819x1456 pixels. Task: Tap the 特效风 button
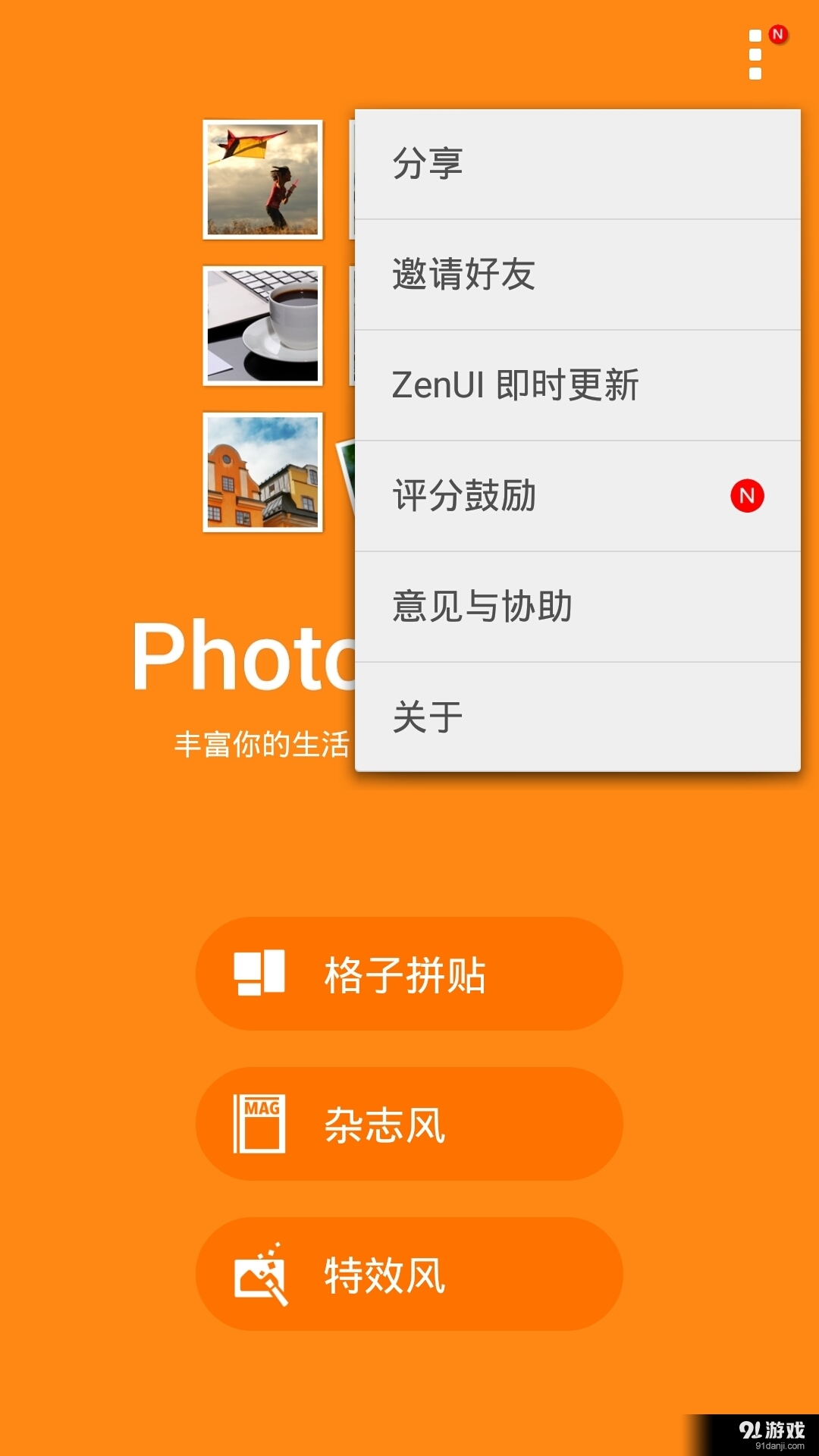tap(409, 1274)
